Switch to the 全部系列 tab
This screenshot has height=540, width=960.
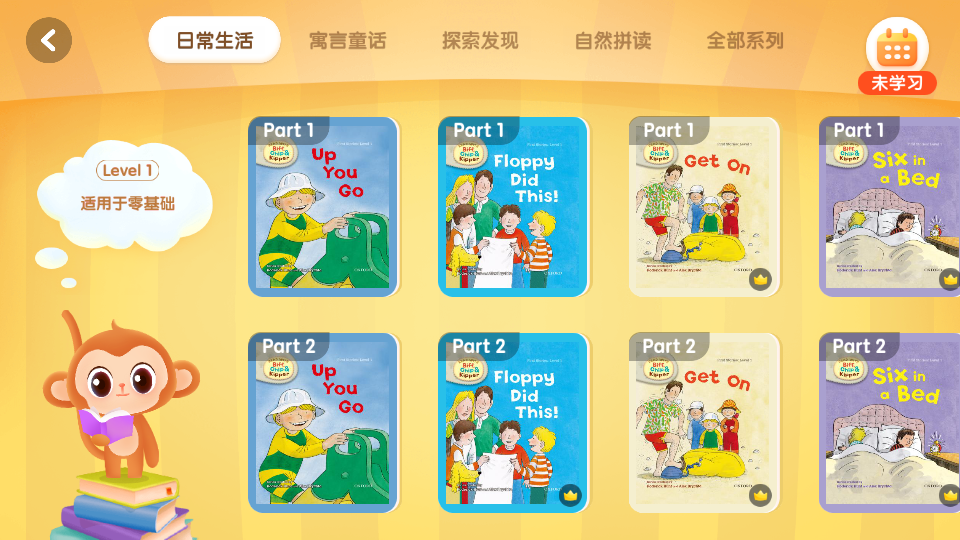(745, 41)
